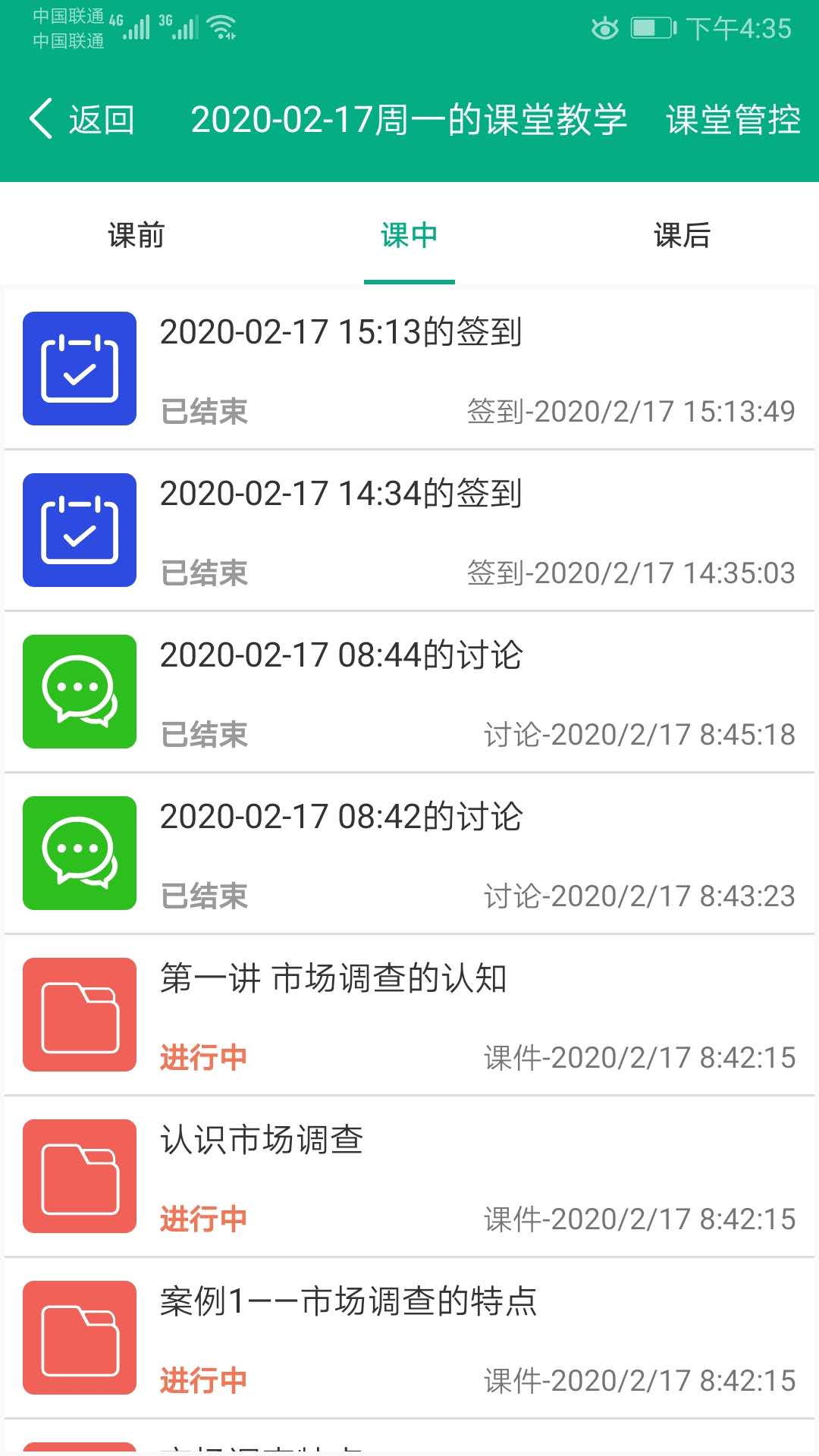Screen dimensions: 819x1456
Task: Go back with the 返回 button
Action: click(82, 120)
